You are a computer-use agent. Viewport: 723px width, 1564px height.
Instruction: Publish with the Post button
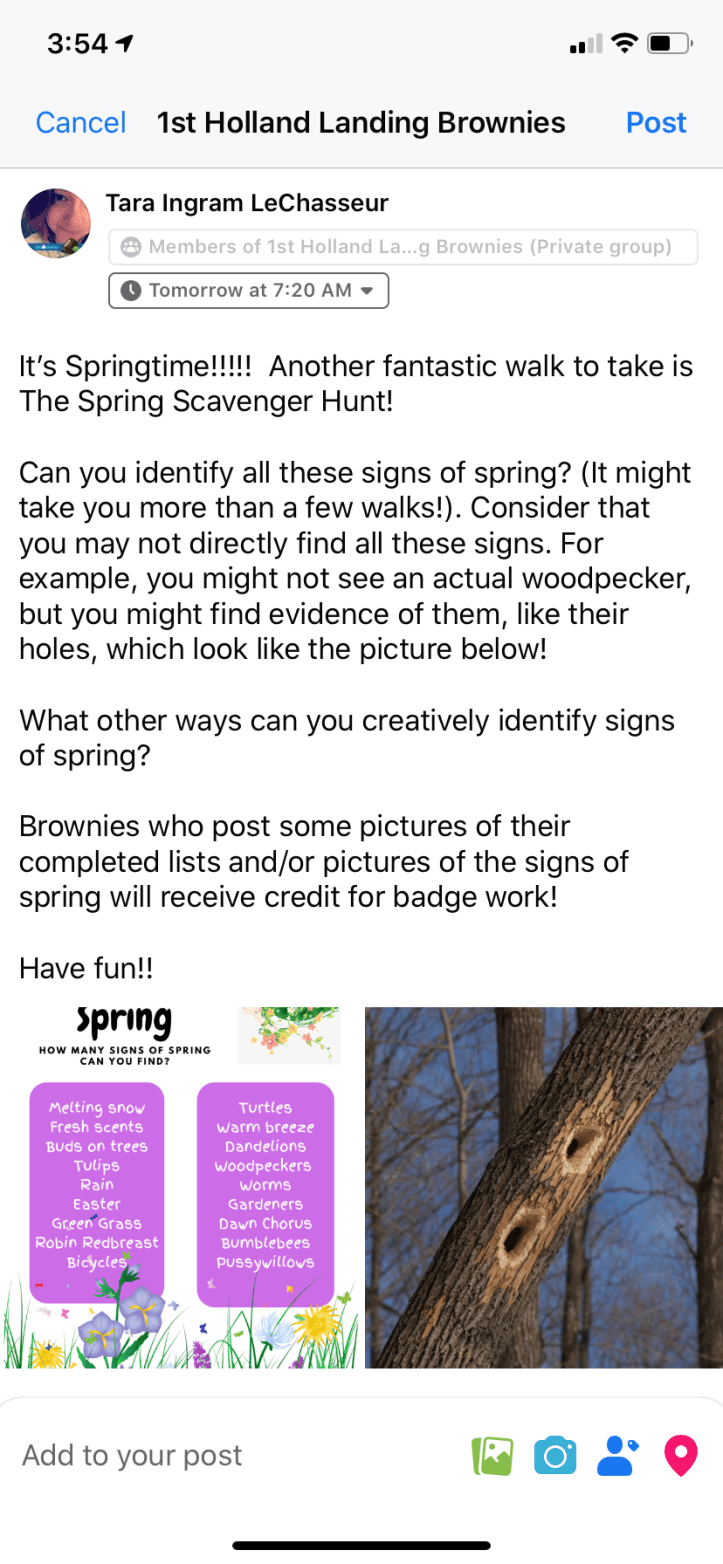click(x=656, y=123)
